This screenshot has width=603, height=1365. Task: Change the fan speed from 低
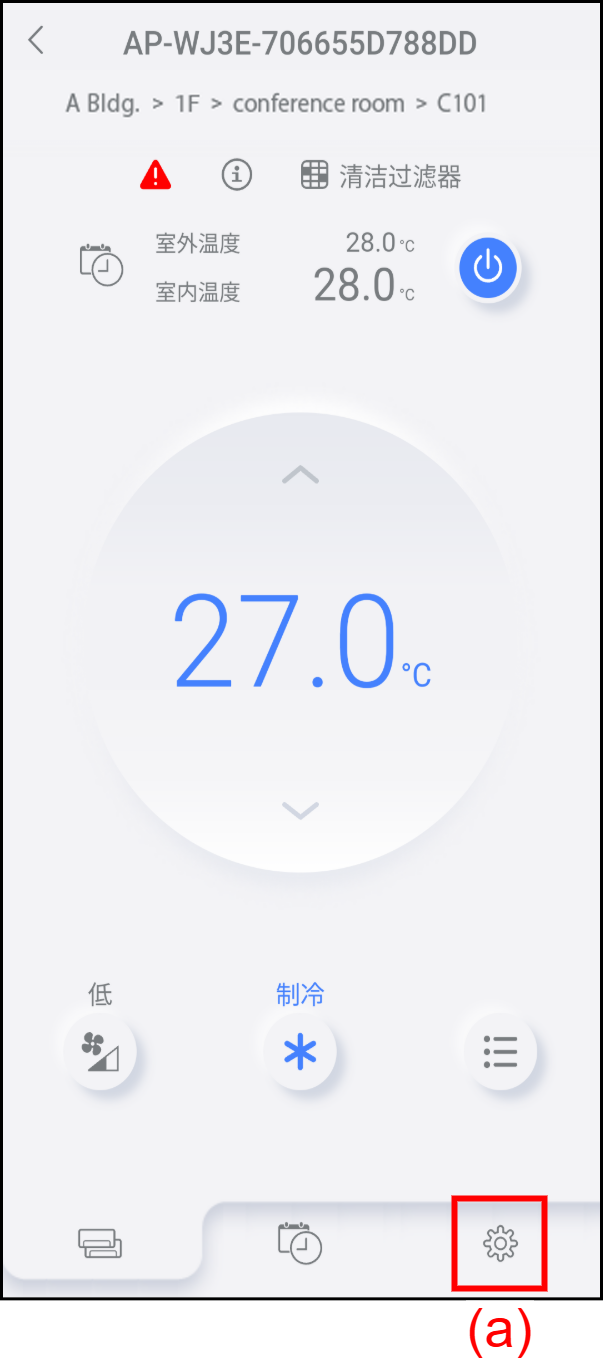100,1052
